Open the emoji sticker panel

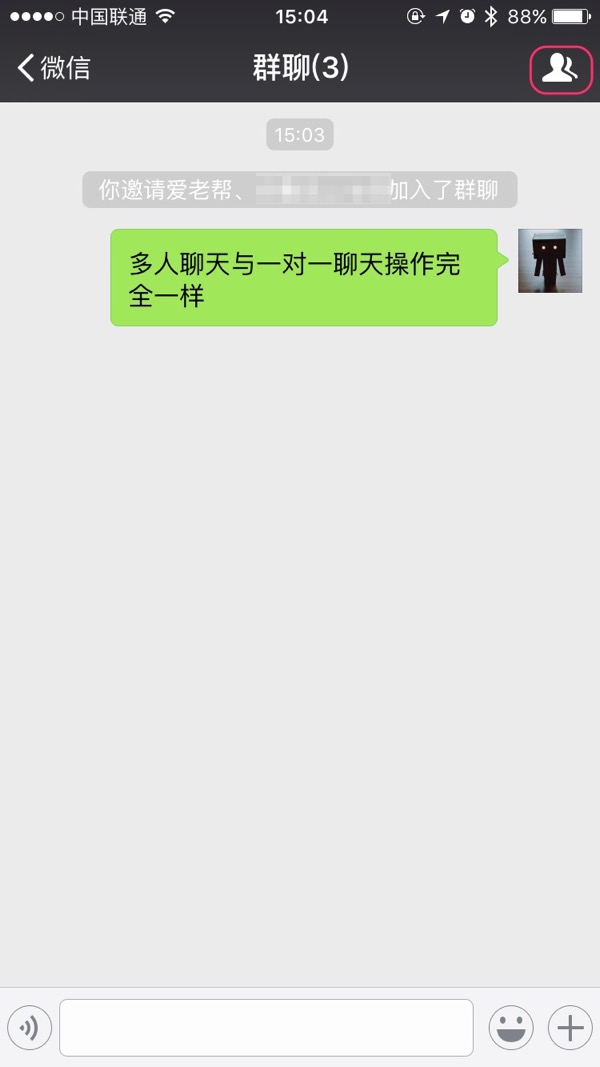(510, 1027)
